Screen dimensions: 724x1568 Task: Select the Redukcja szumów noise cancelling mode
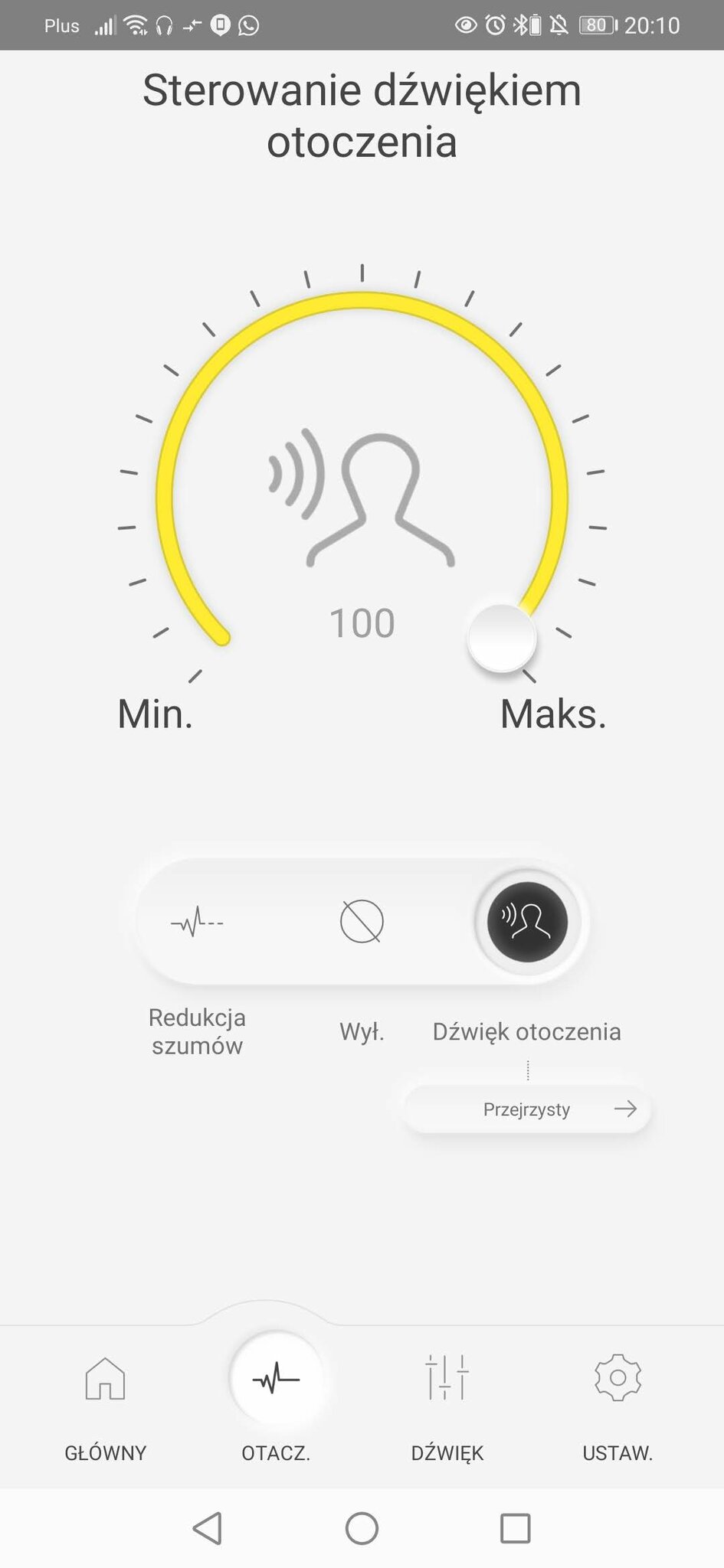point(197,922)
